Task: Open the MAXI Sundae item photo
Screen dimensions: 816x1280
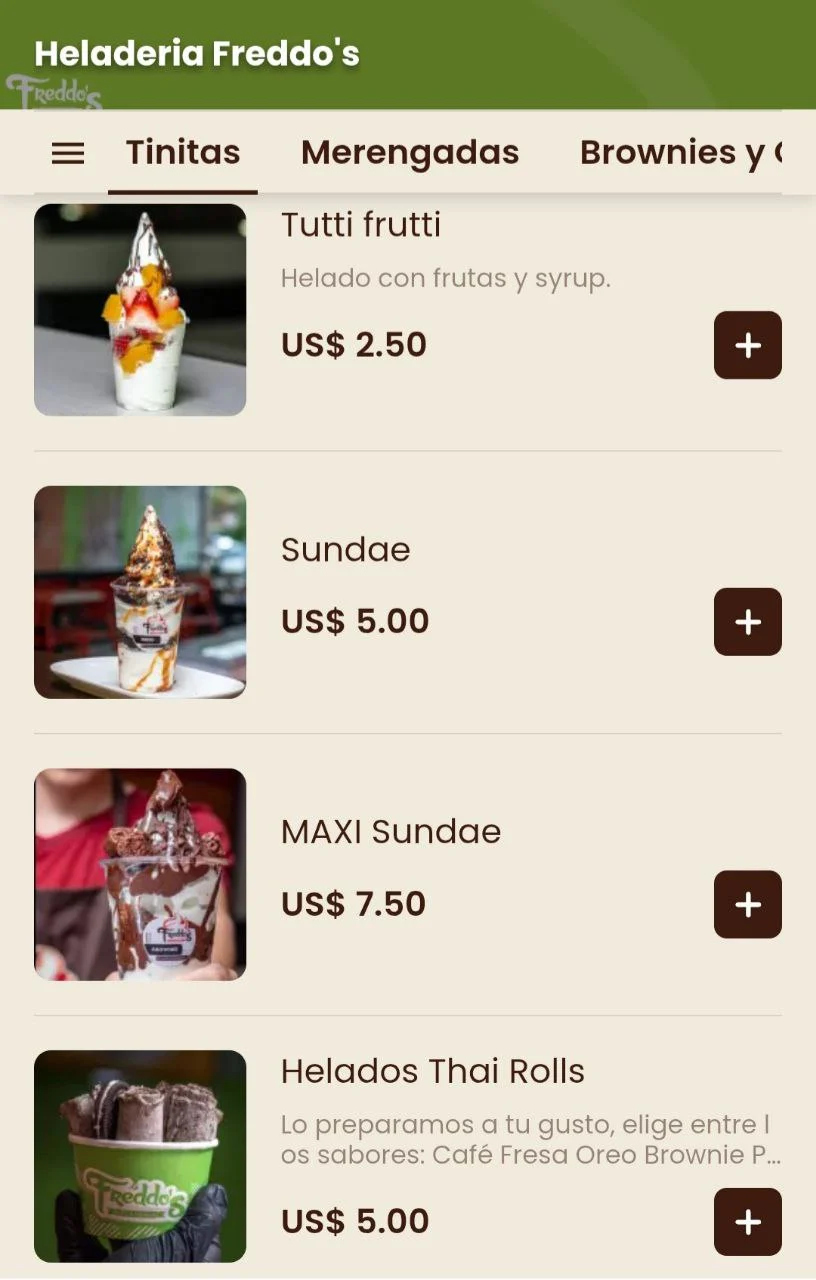Action: [x=140, y=874]
